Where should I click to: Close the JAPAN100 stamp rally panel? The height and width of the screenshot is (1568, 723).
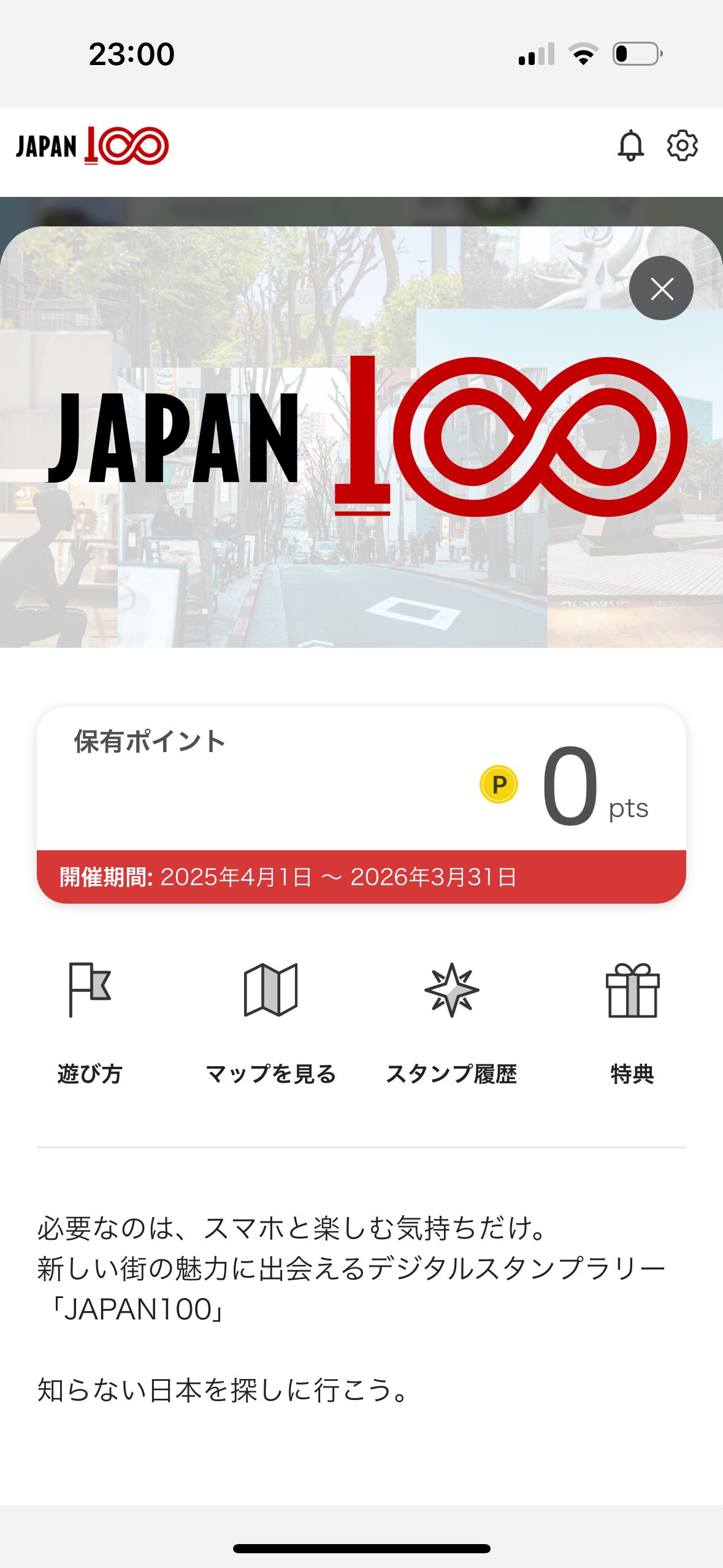(x=661, y=288)
